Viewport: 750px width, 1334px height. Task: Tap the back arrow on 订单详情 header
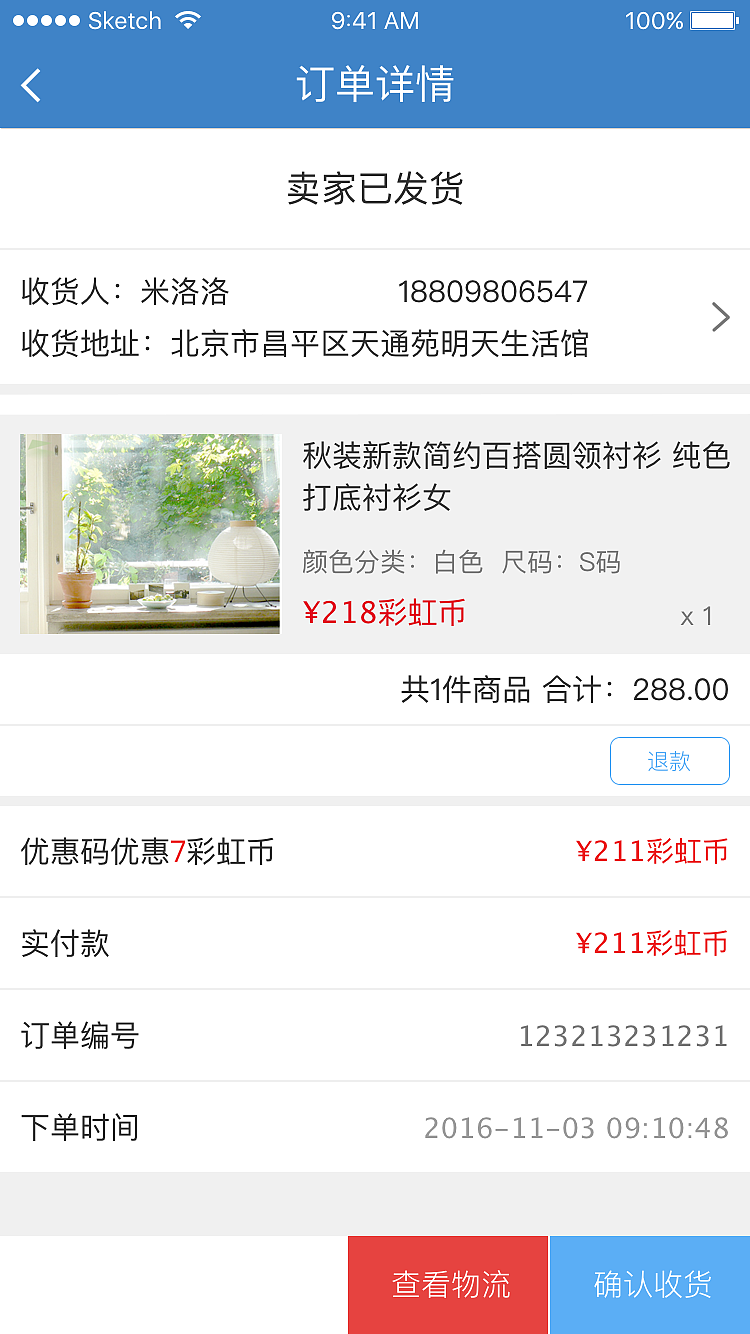click(x=31, y=85)
